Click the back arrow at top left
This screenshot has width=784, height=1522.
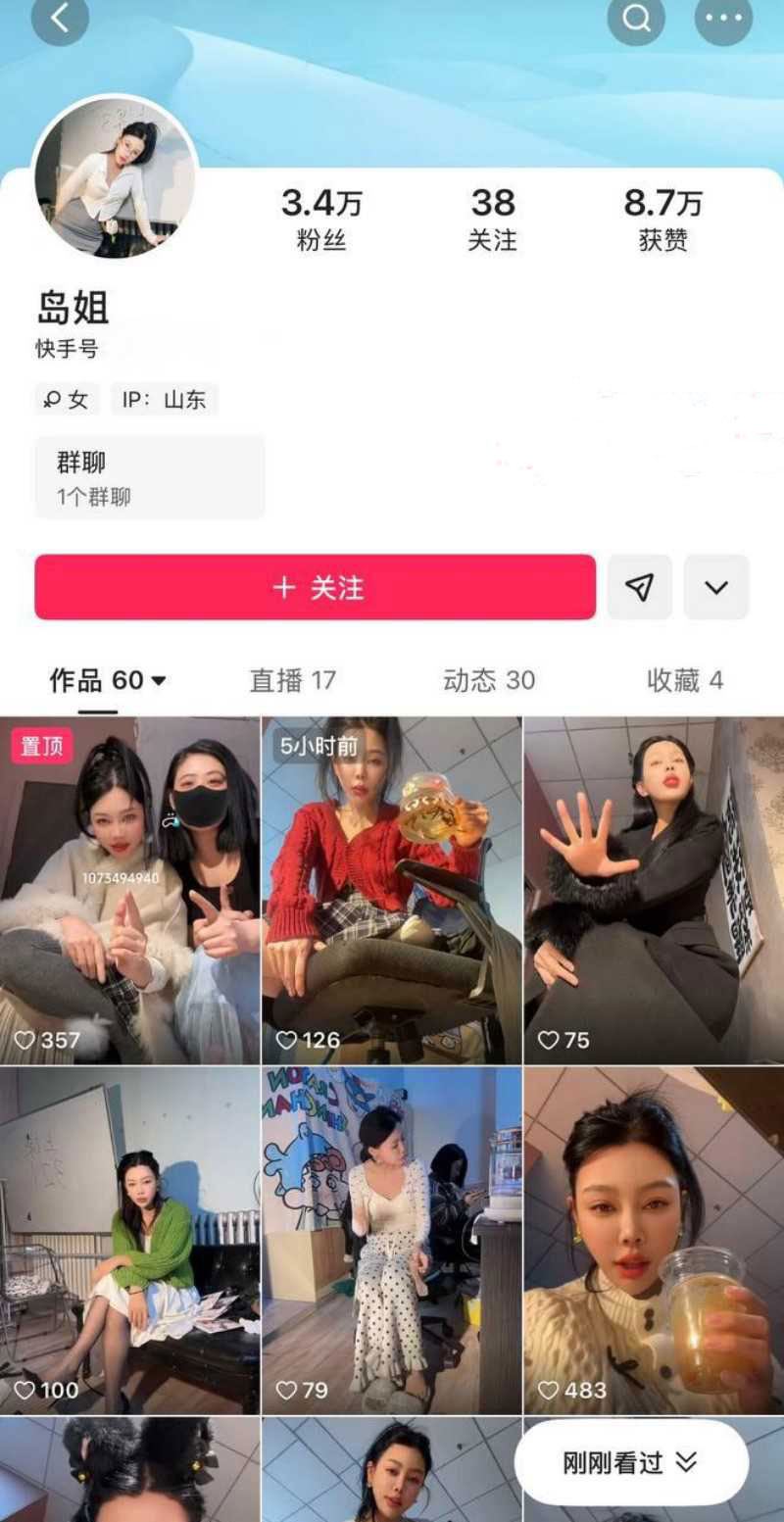pyautogui.click(x=61, y=22)
